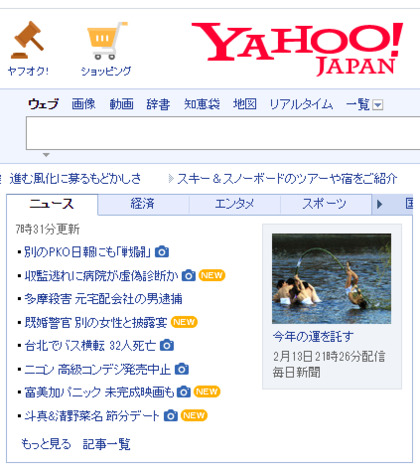Screen dimensions: 420x470
Task: Choose the 辞書 search category
Action: tap(158, 104)
